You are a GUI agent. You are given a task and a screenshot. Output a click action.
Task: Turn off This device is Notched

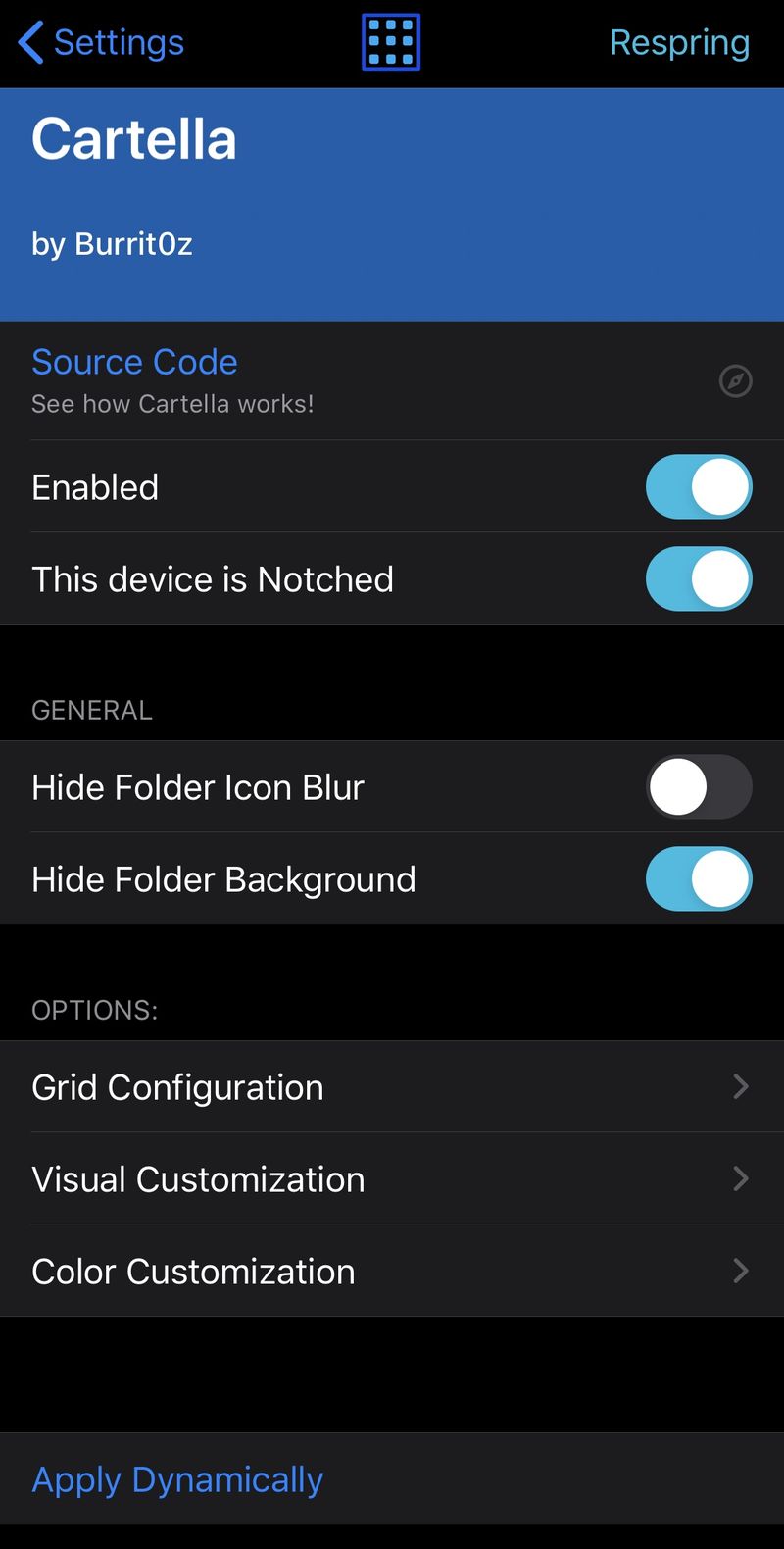point(699,578)
